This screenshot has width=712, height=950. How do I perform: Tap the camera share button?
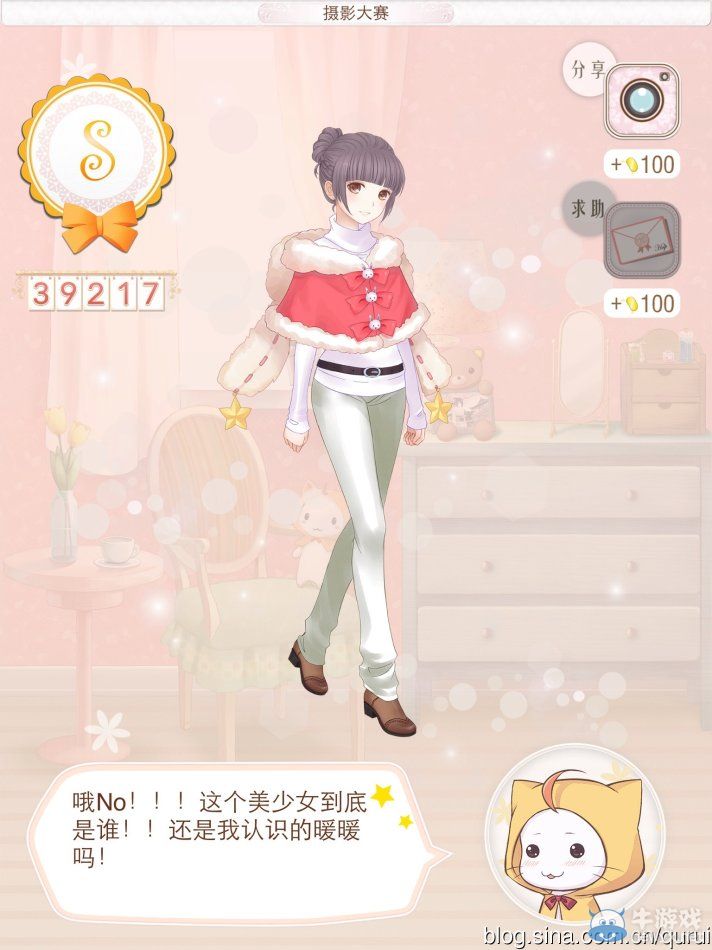(641, 101)
